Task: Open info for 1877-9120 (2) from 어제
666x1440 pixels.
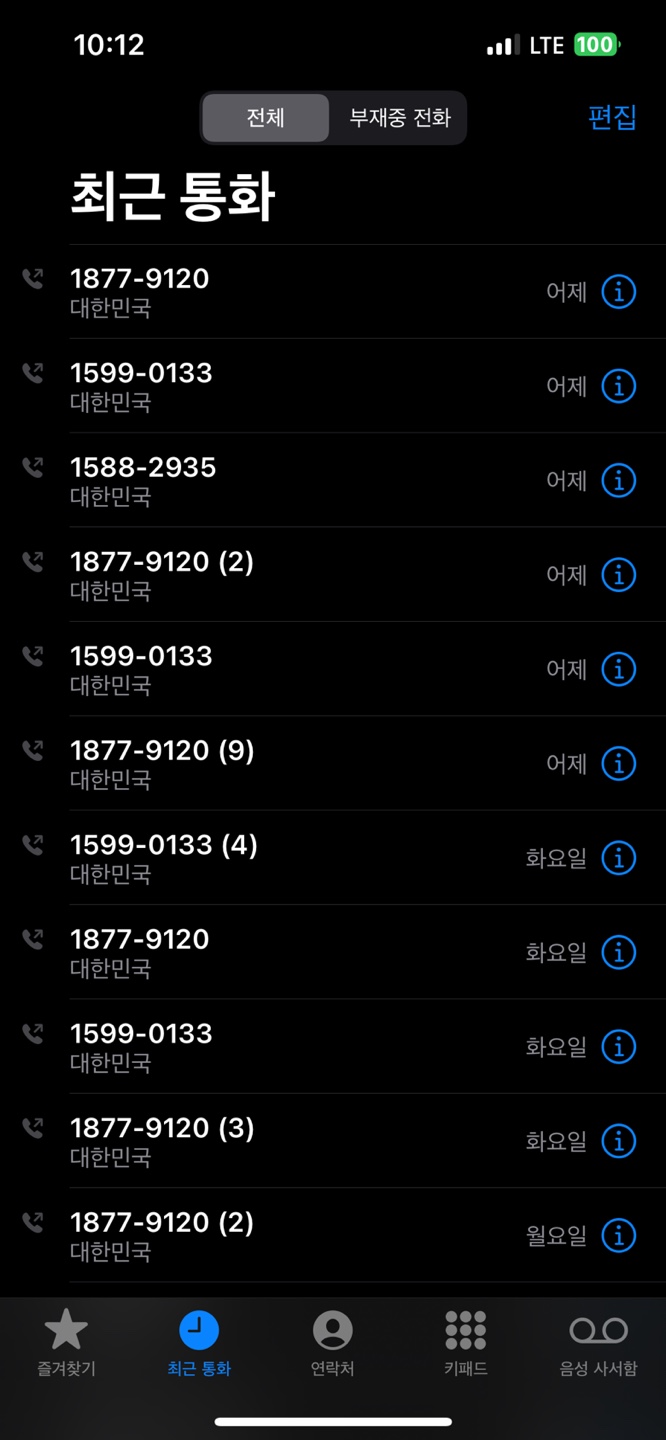Action: tap(619, 574)
